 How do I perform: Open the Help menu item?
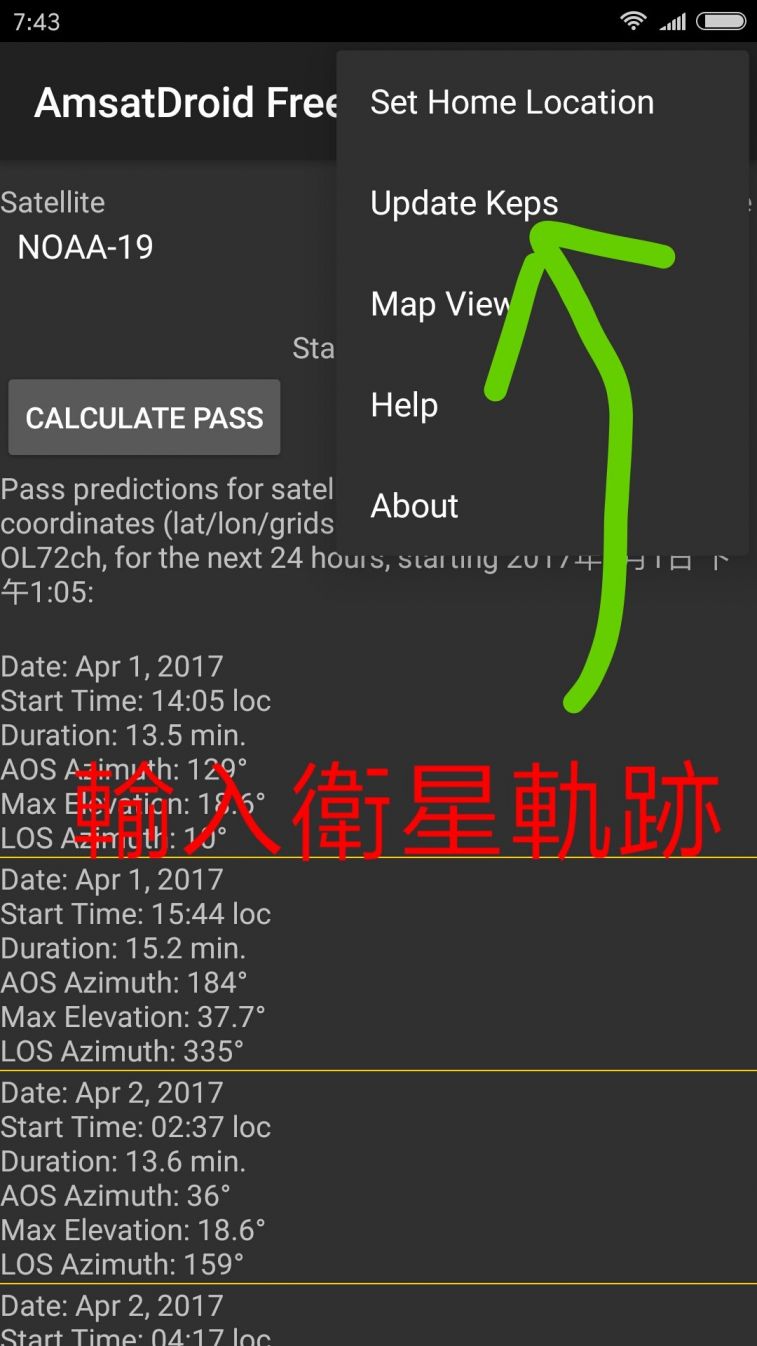pyautogui.click(x=405, y=405)
